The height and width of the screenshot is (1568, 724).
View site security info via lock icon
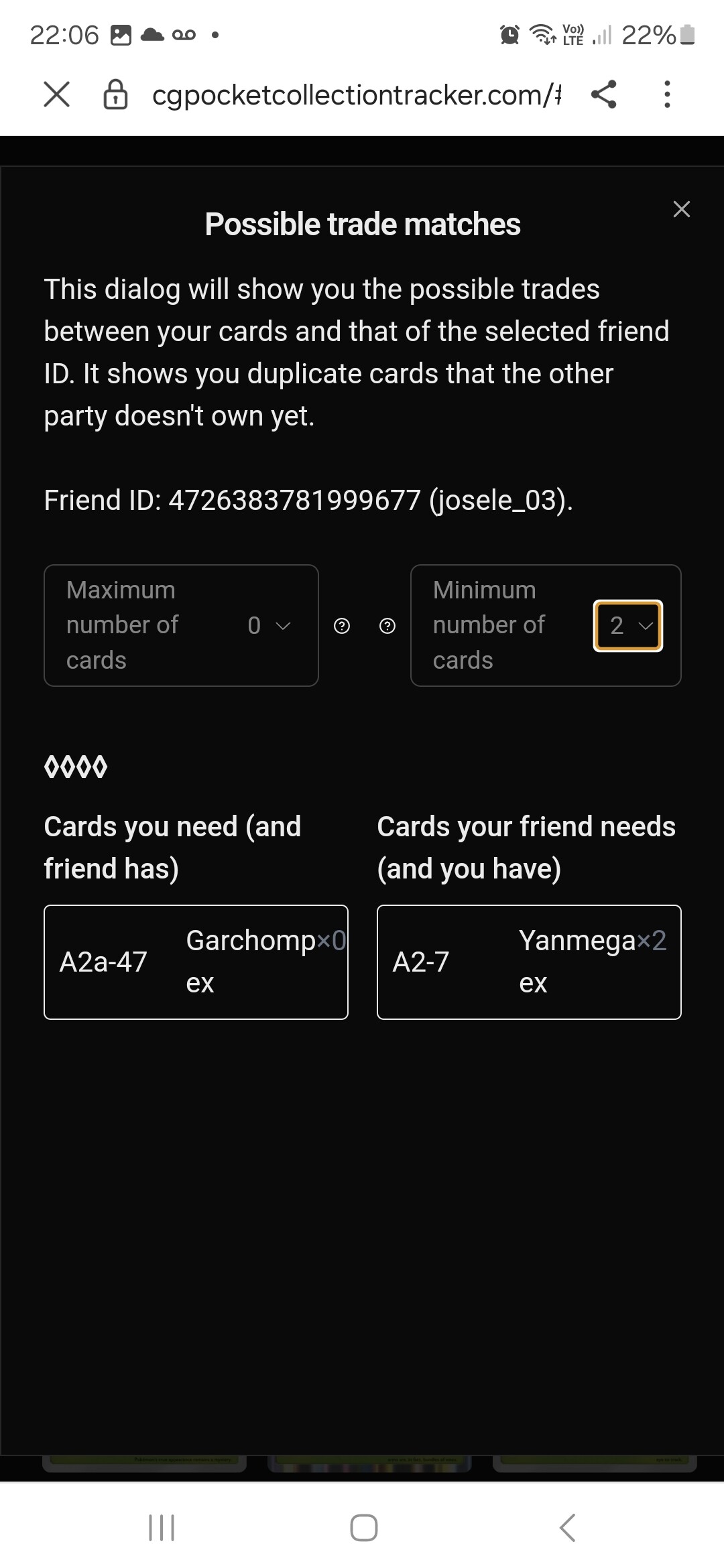pyautogui.click(x=115, y=94)
